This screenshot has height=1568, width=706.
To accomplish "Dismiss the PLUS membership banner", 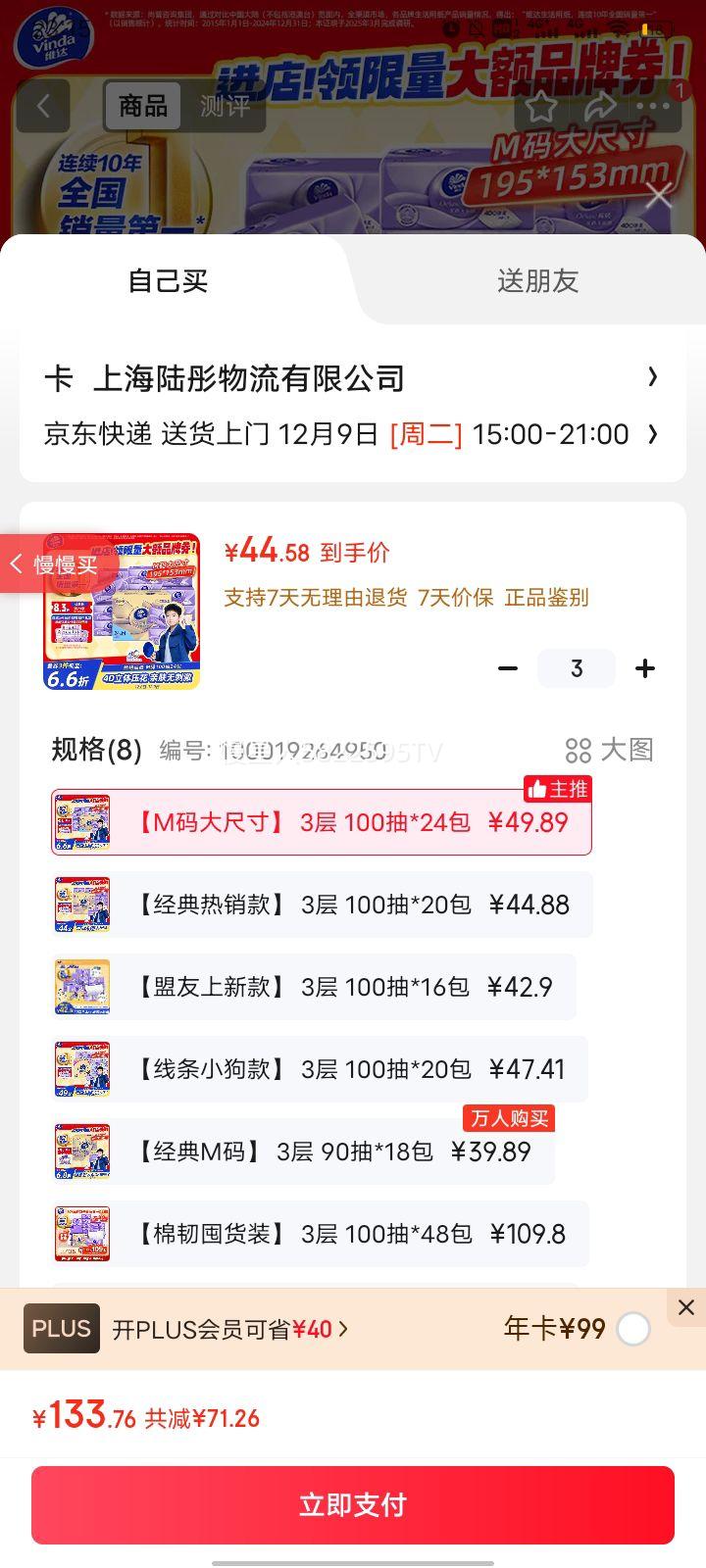I will point(686,1307).
